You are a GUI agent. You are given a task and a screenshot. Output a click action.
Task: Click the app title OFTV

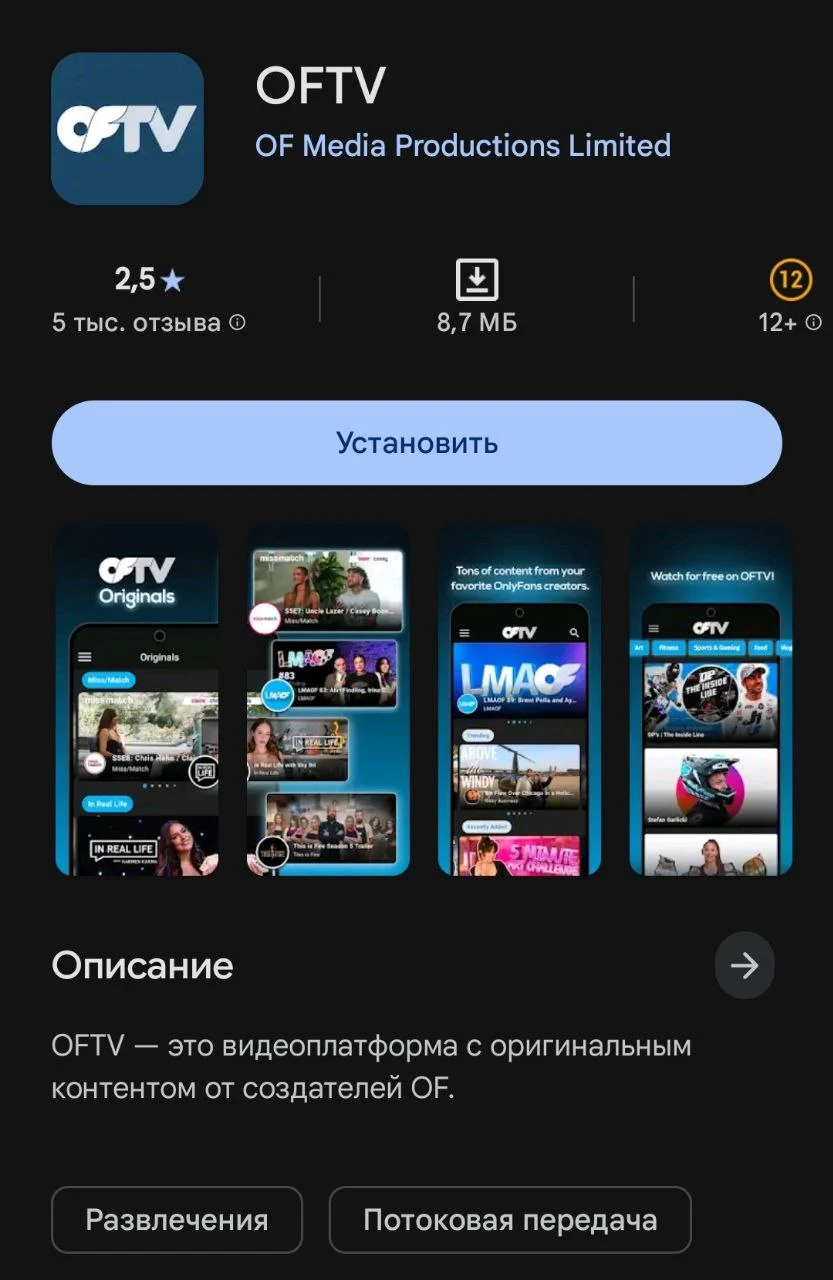coord(320,85)
